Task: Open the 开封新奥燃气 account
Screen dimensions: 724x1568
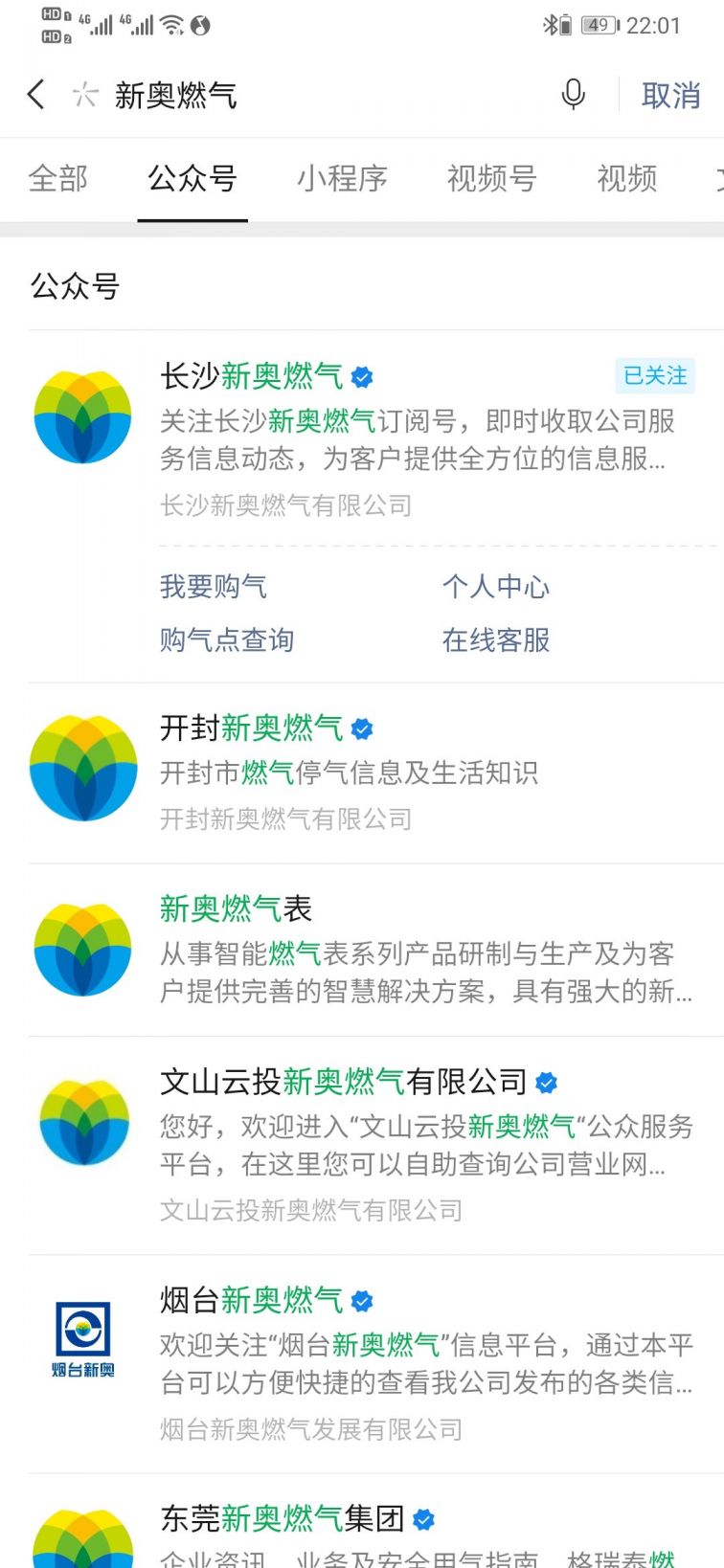Action: 375,773
